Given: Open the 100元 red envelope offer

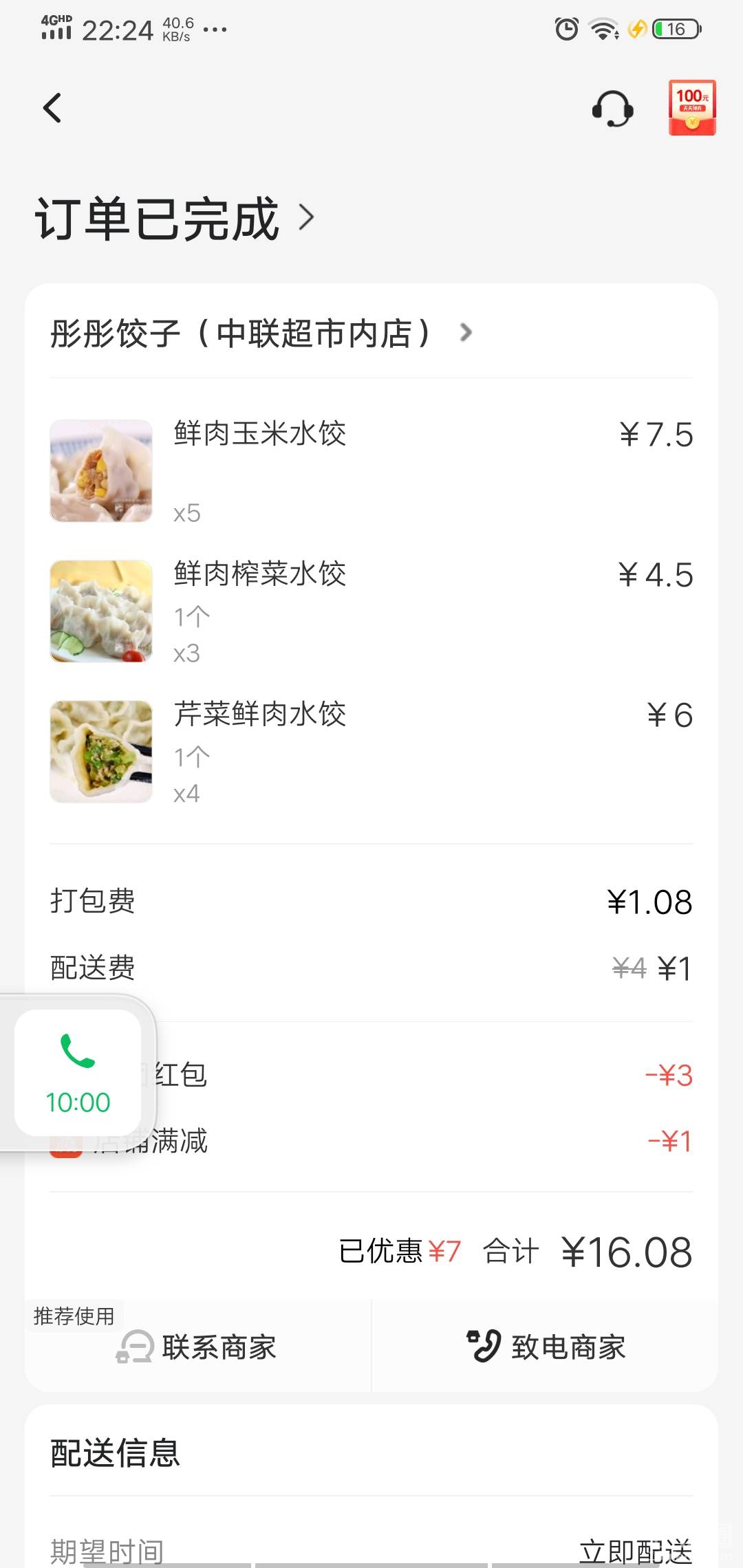Looking at the screenshot, I should point(692,107).
